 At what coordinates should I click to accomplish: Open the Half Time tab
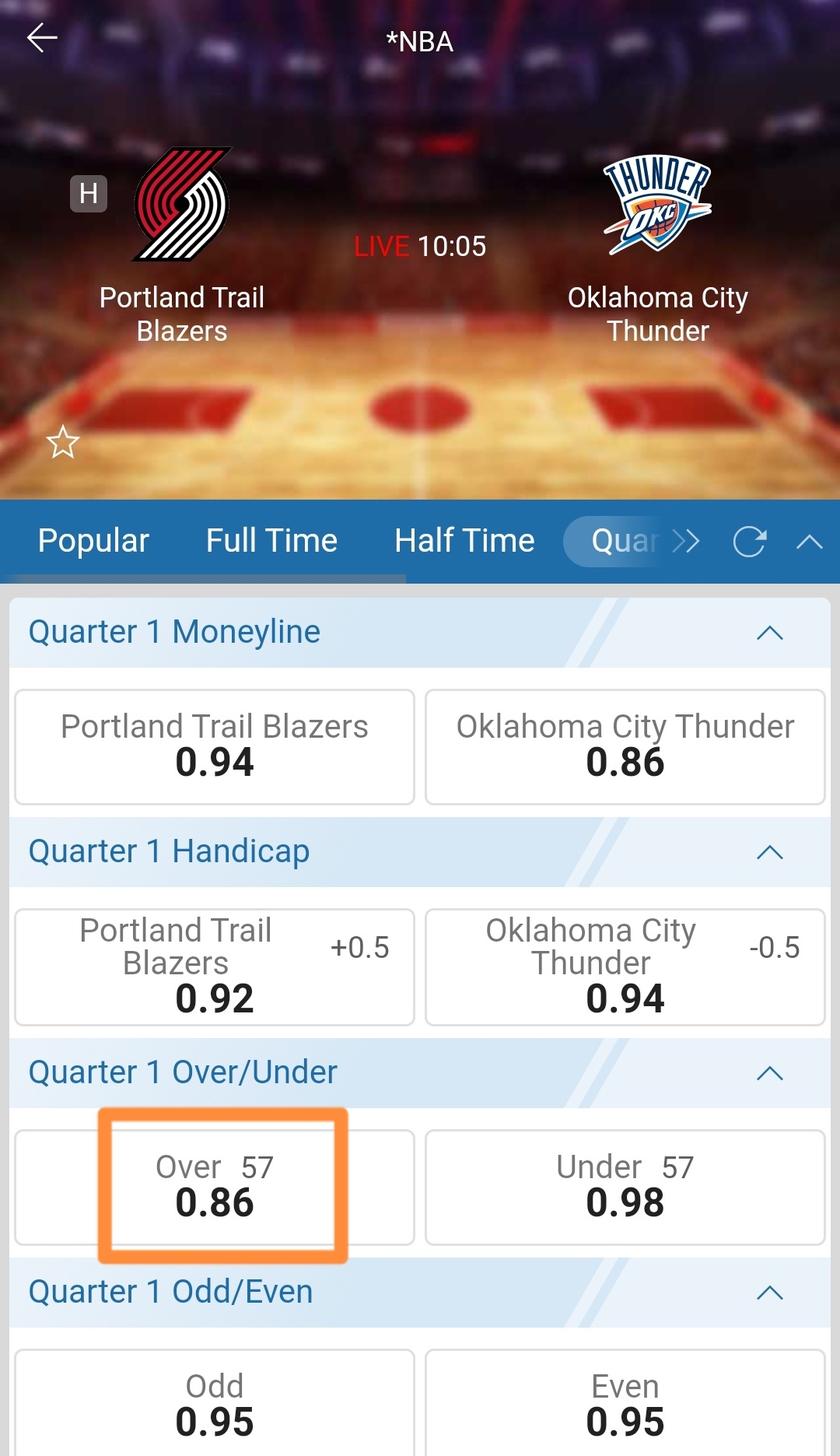coord(464,541)
